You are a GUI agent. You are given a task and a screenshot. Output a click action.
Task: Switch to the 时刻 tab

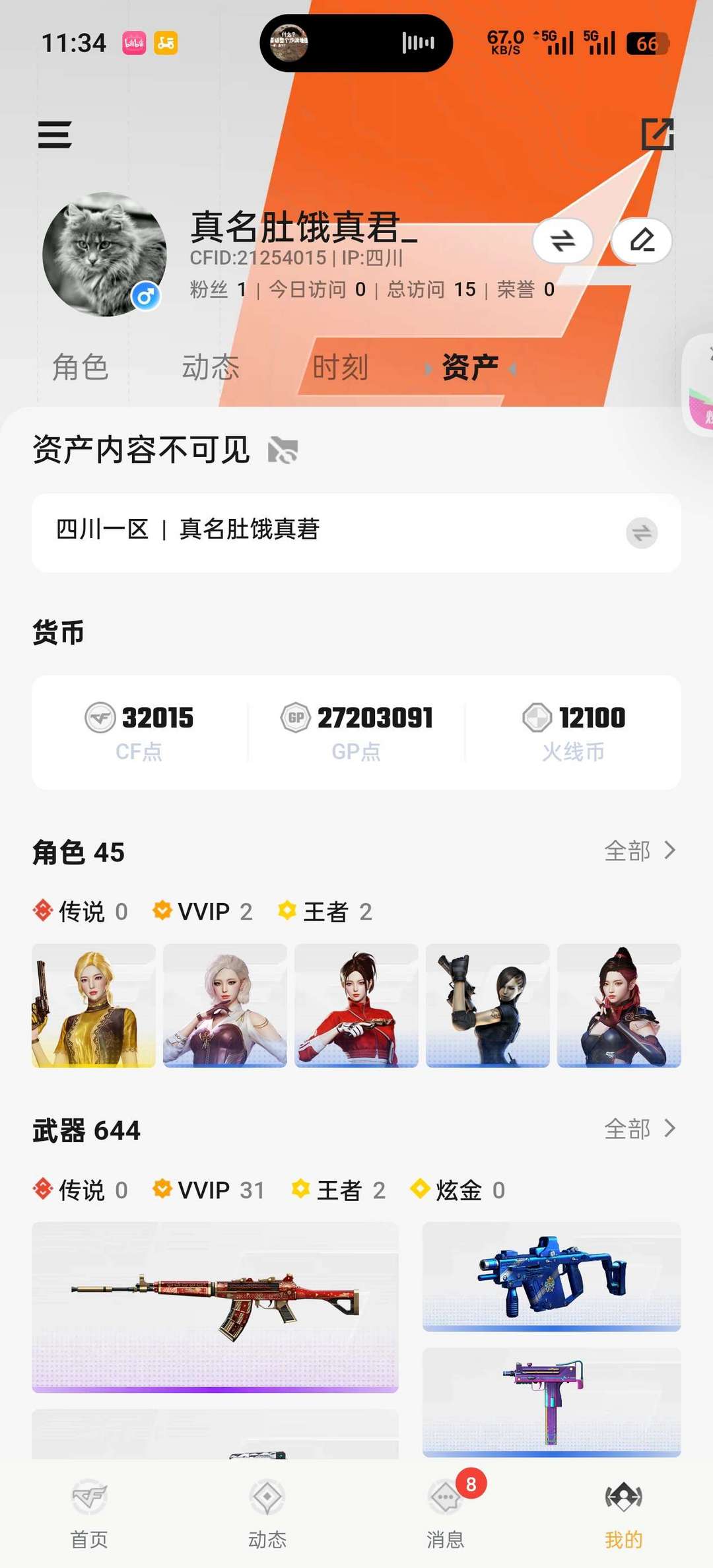click(342, 368)
